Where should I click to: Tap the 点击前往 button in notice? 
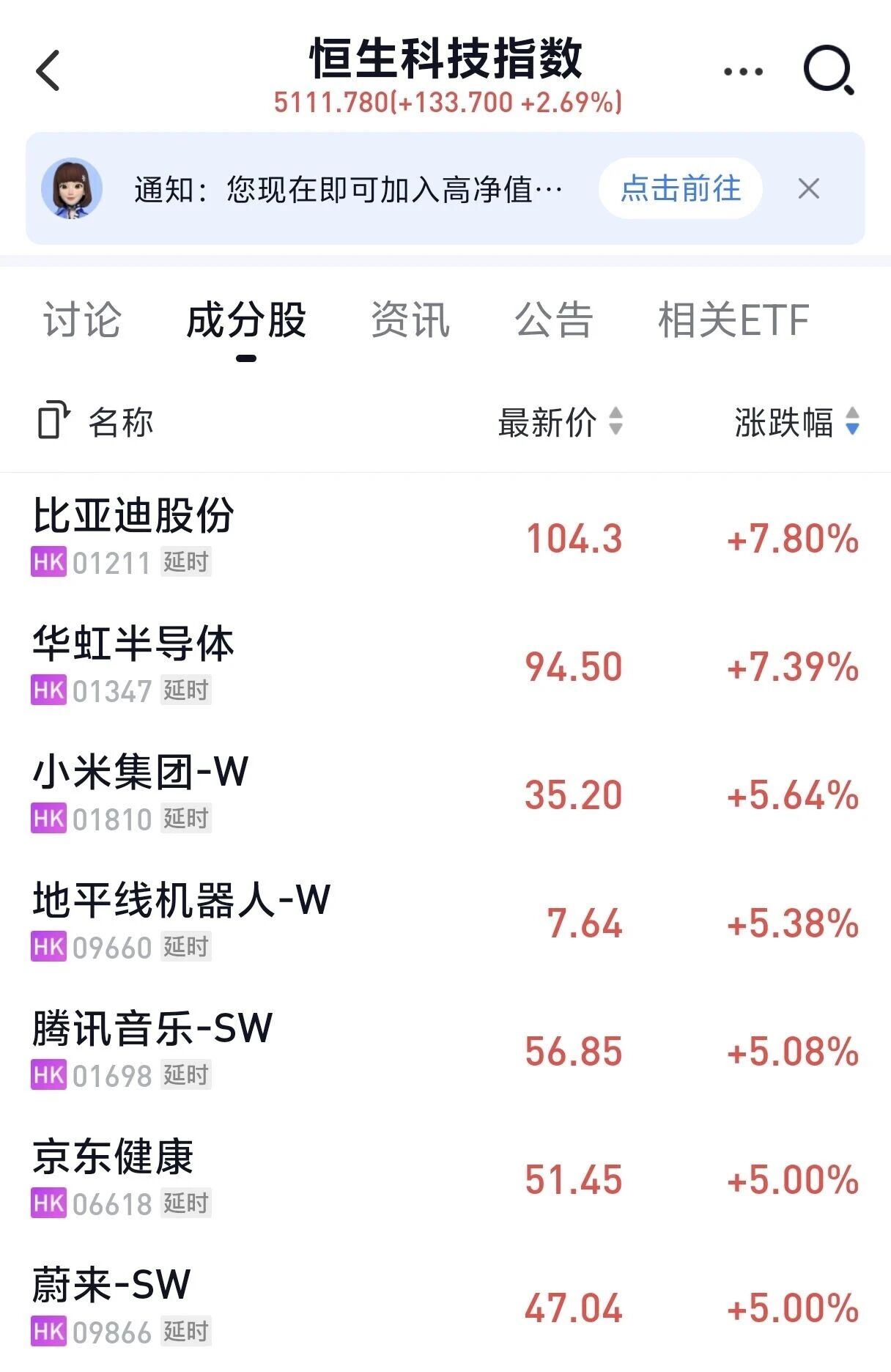[680, 189]
